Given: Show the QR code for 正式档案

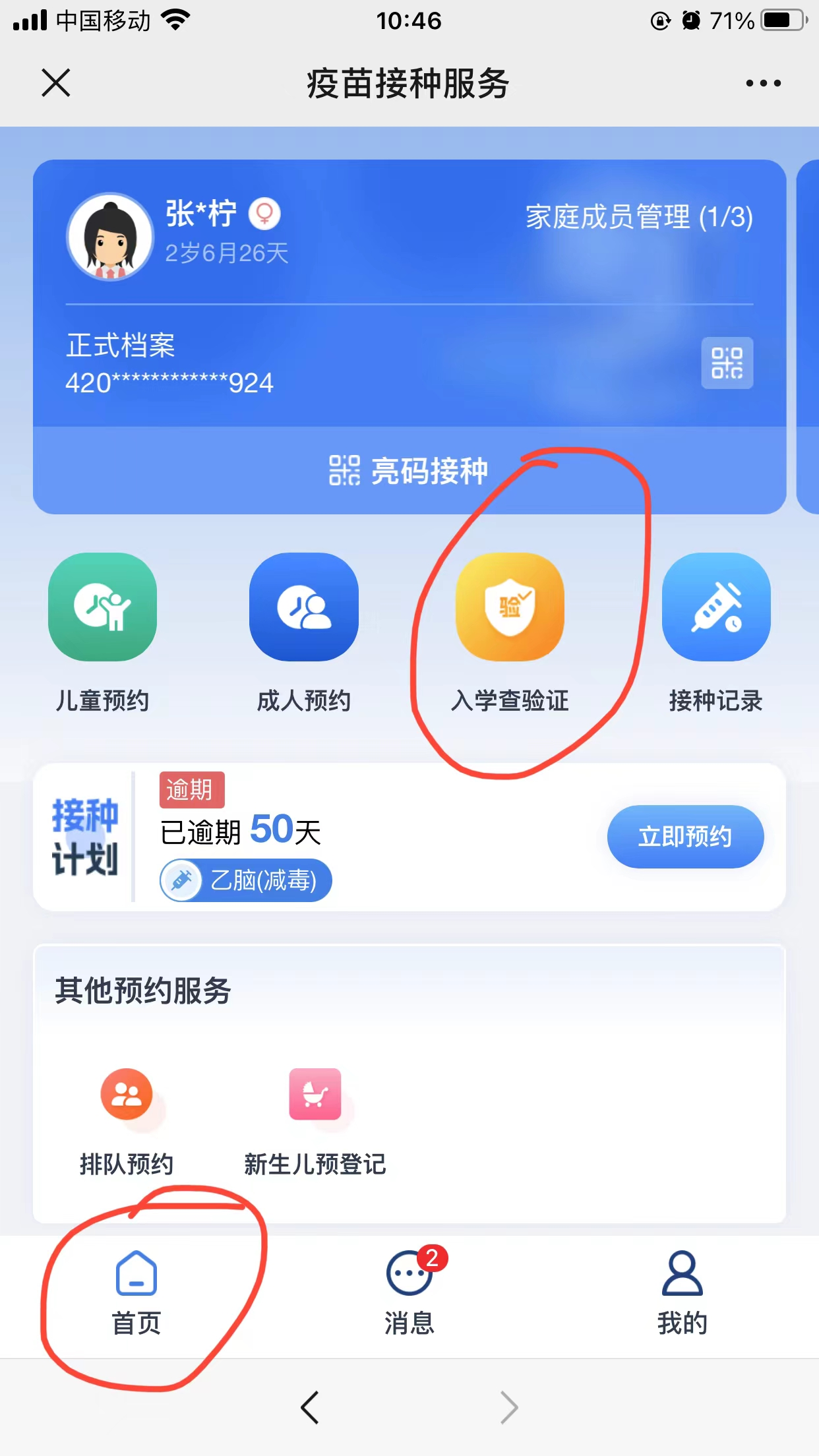Looking at the screenshot, I should coord(727,363).
